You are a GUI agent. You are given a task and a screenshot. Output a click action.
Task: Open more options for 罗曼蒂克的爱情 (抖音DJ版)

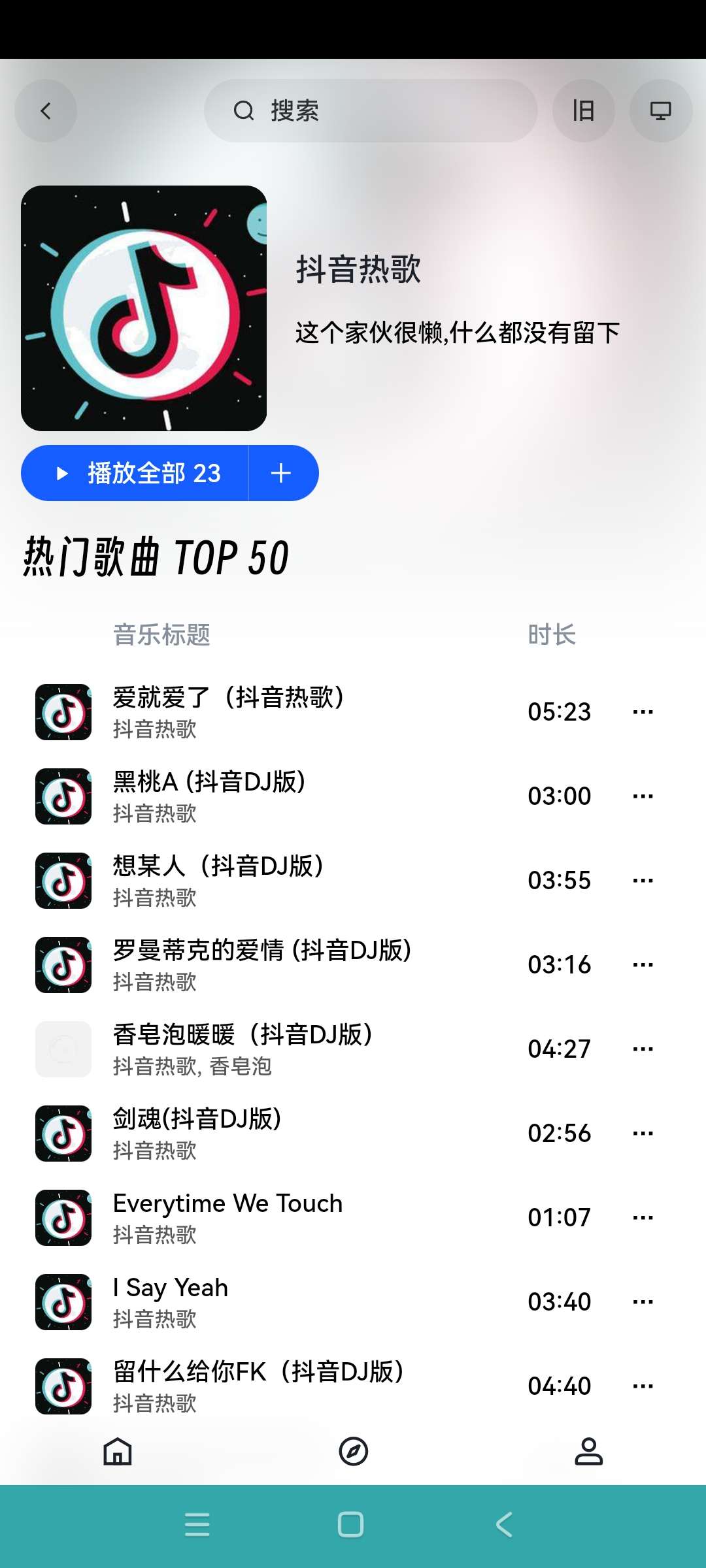(x=643, y=964)
